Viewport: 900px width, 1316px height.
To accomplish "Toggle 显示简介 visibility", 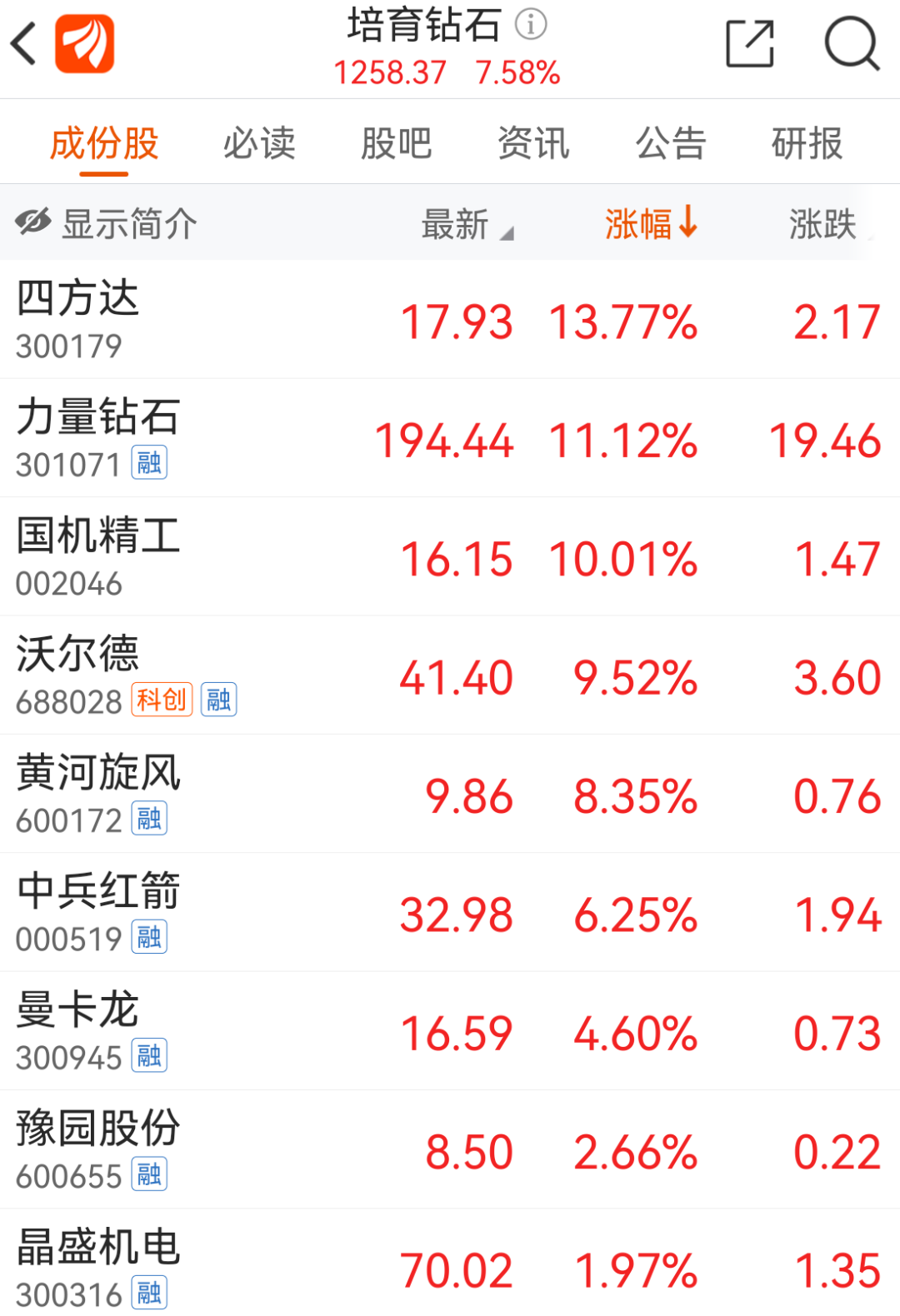I will [107, 223].
